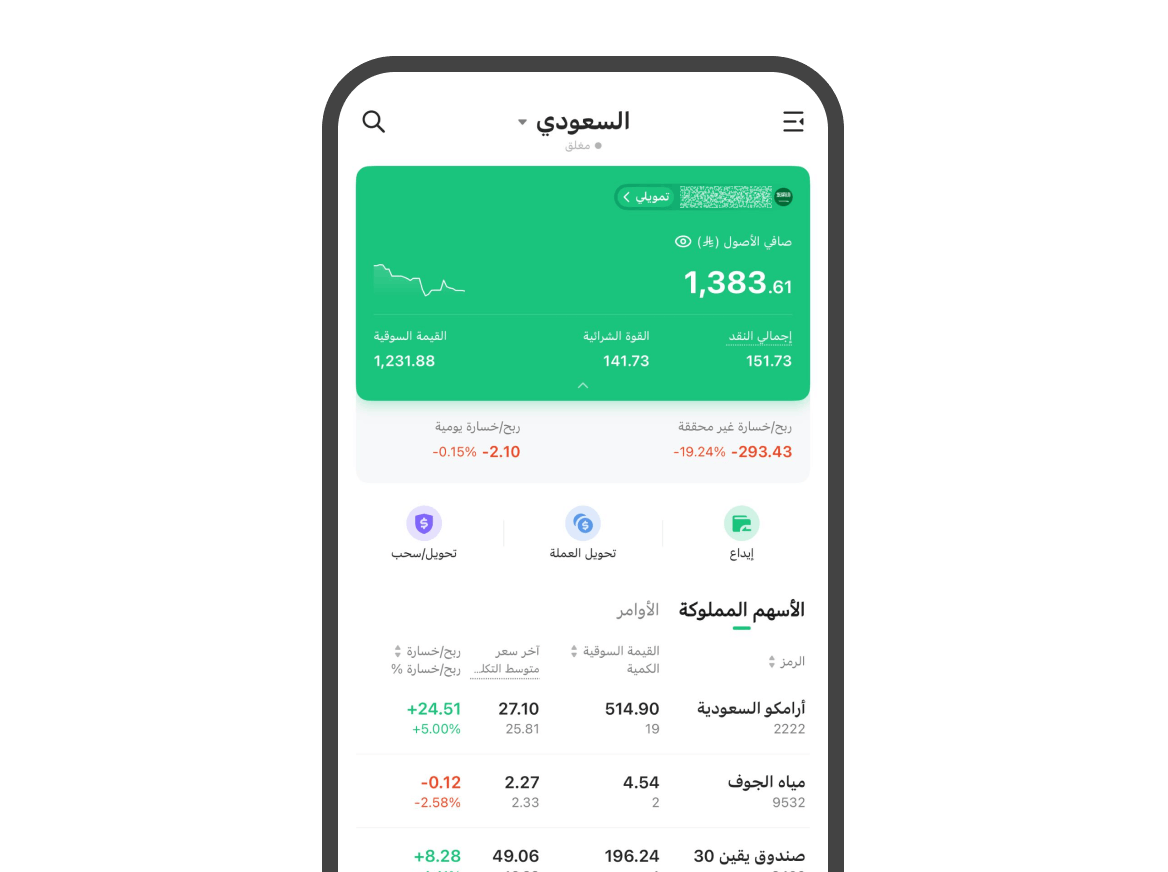1168x872 pixels.
Task: Open إجمالي النقد details
Action: click(x=759, y=336)
